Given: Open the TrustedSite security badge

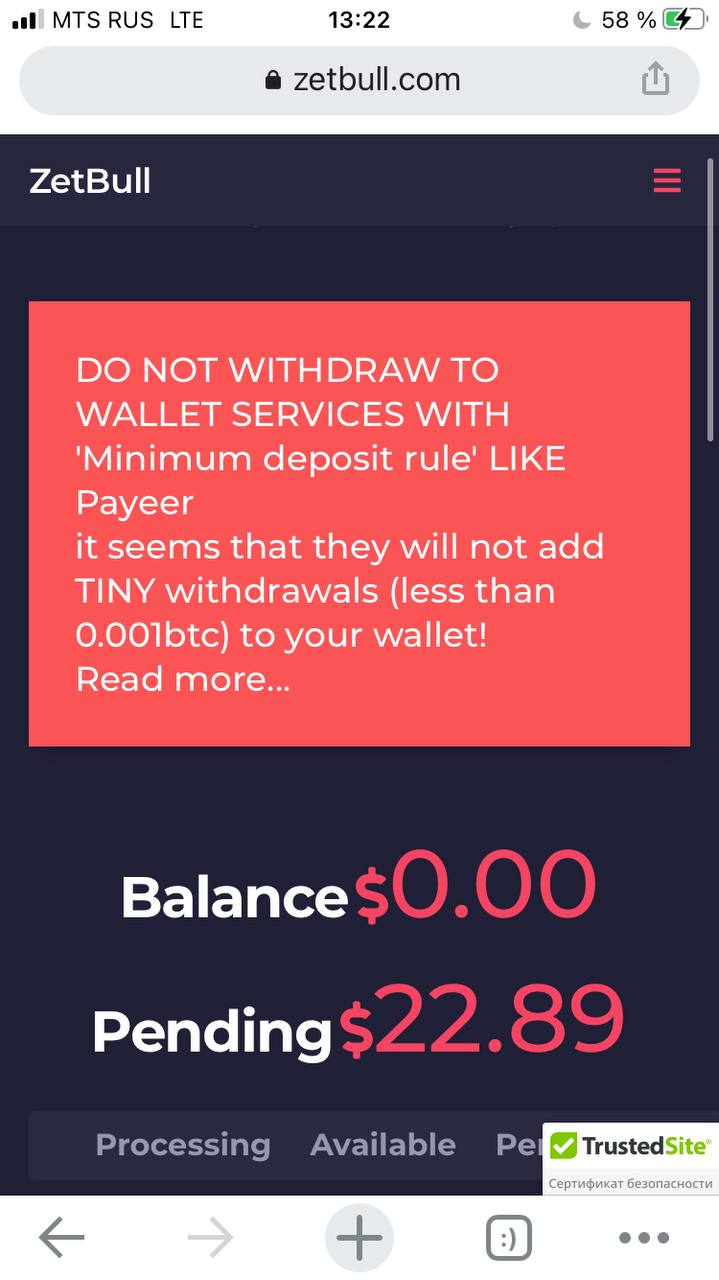Looking at the screenshot, I should click(x=631, y=1158).
